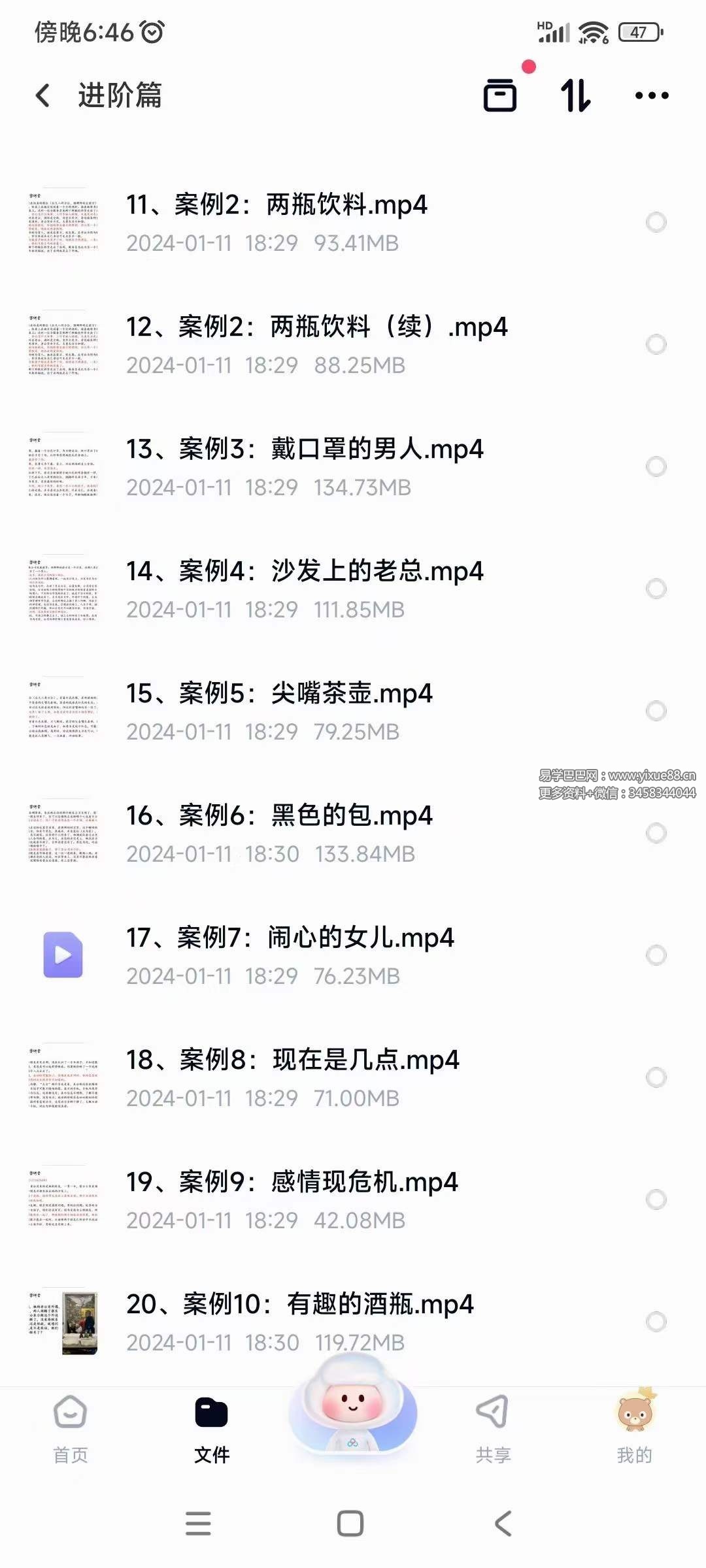
Task: Open the more options (…) menu
Action: [x=651, y=95]
